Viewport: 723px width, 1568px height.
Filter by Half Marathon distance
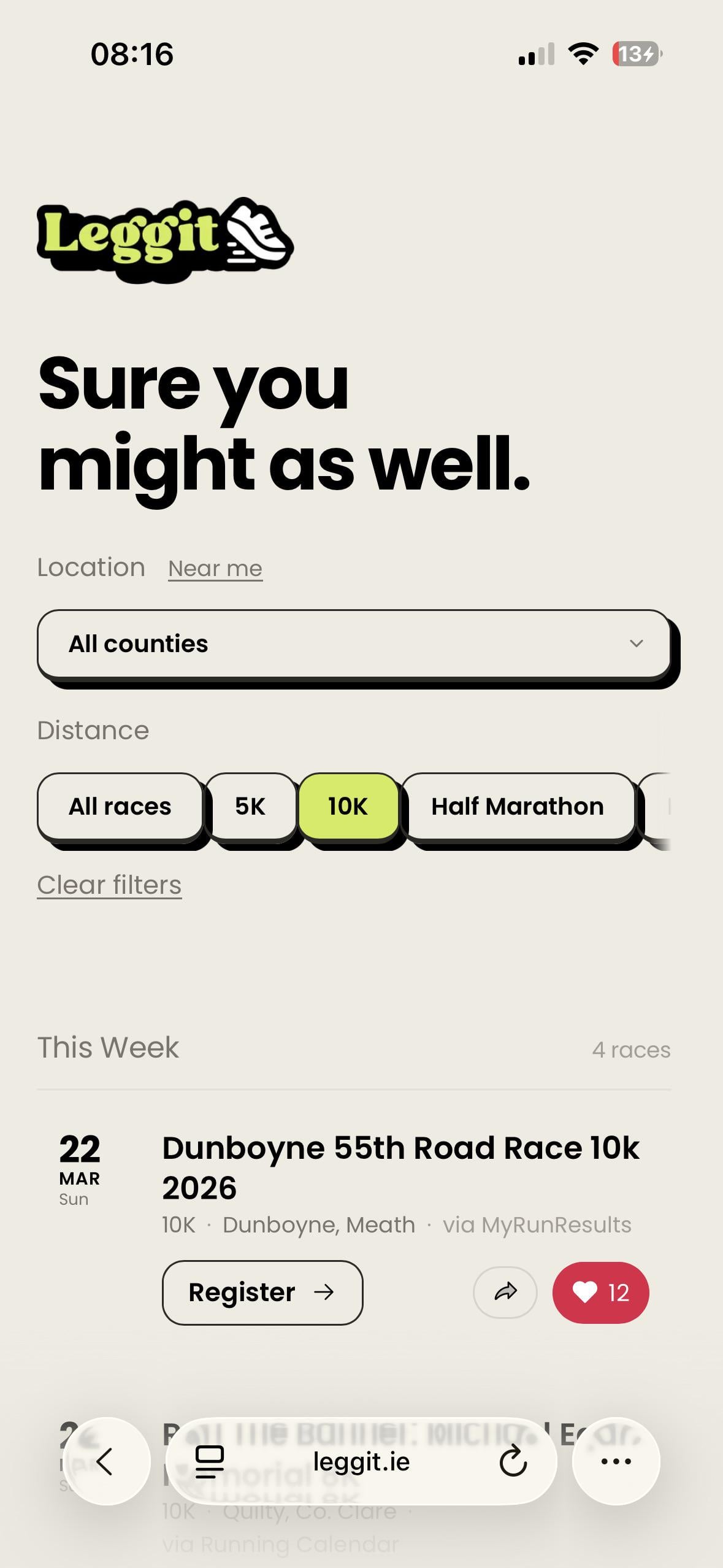click(x=517, y=806)
